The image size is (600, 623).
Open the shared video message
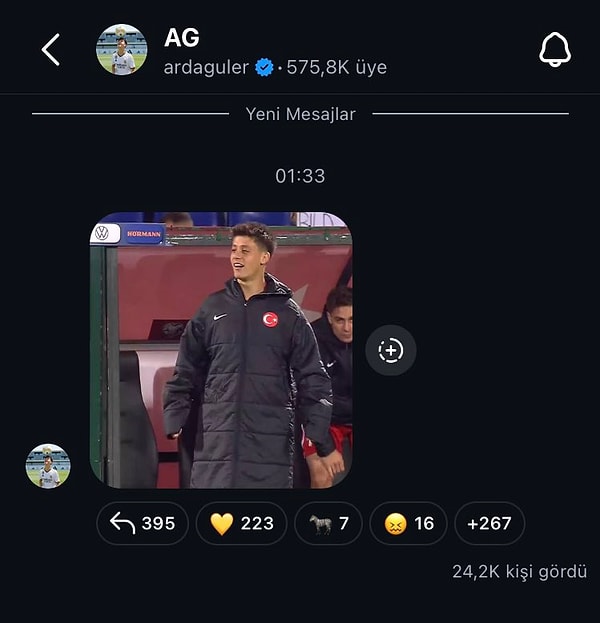[220, 350]
